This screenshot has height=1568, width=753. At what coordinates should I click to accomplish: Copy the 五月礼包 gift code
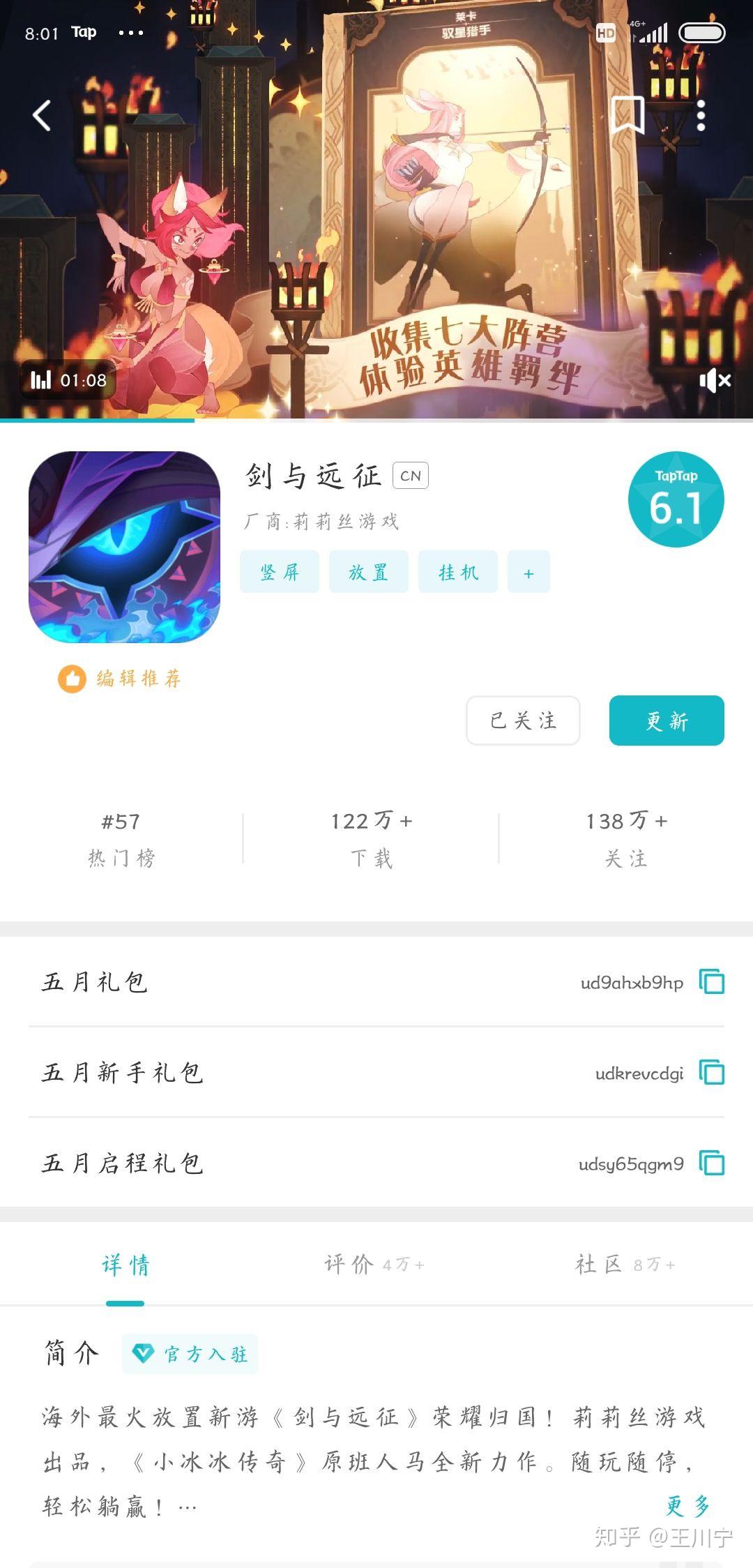712,982
